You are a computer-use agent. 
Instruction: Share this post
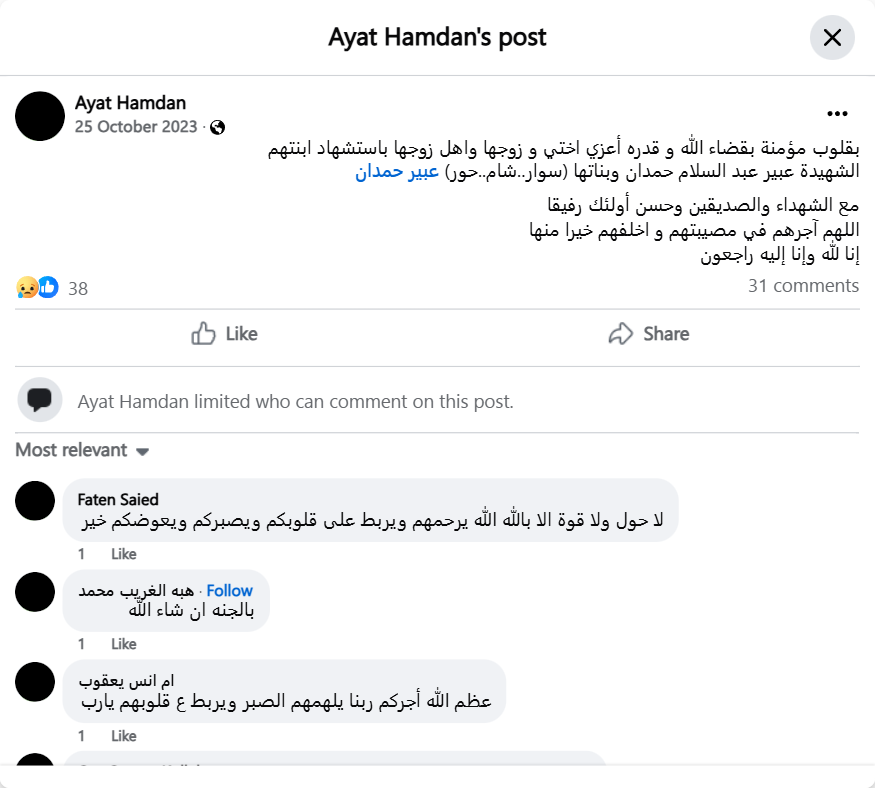649,334
